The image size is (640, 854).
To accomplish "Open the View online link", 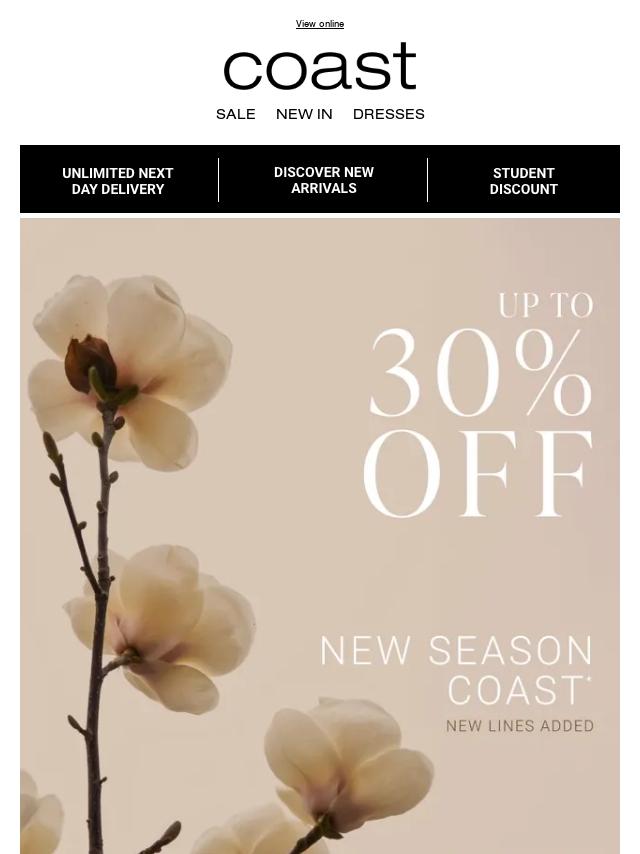I will tap(320, 24).
